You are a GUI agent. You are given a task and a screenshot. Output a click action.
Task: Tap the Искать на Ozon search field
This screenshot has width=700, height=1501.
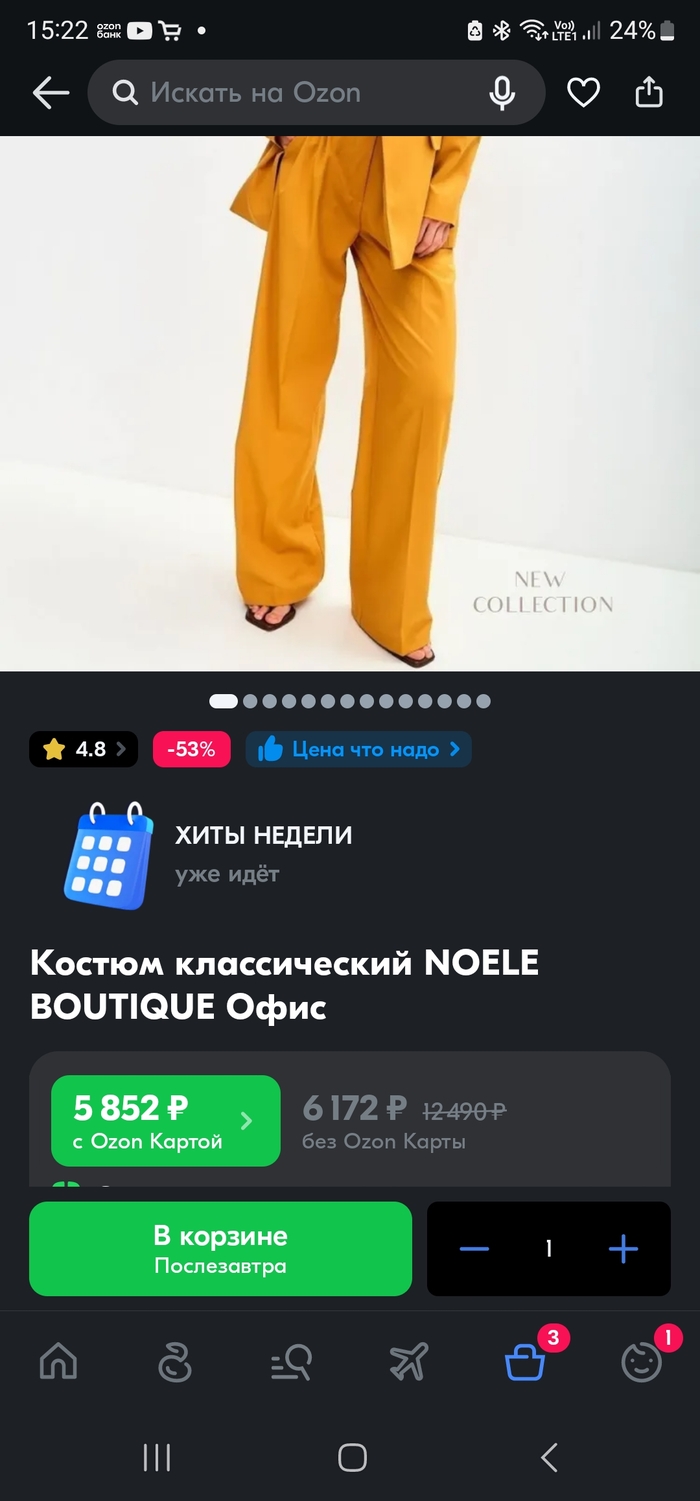point(300,93)
